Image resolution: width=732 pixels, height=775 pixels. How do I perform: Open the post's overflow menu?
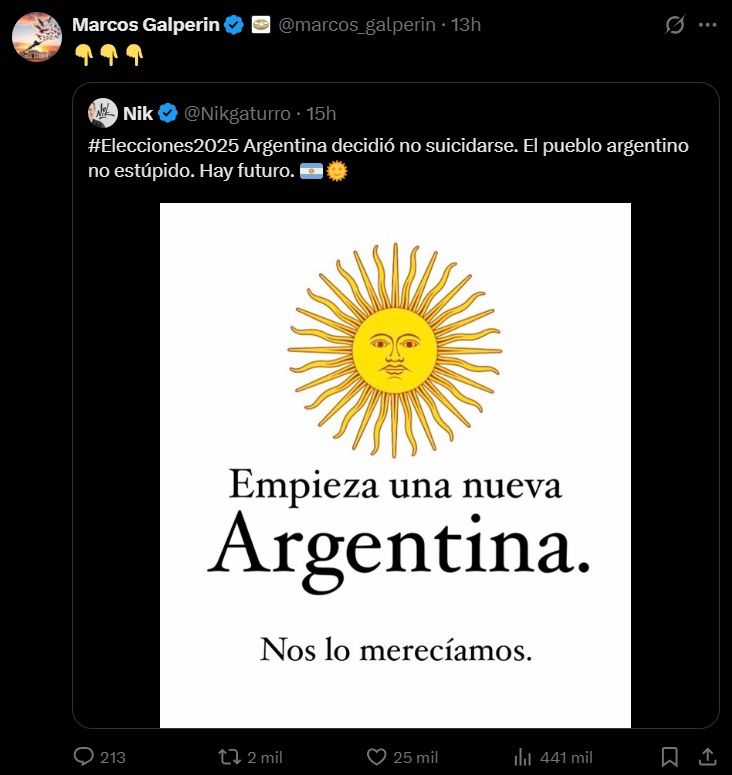[707, 25]
